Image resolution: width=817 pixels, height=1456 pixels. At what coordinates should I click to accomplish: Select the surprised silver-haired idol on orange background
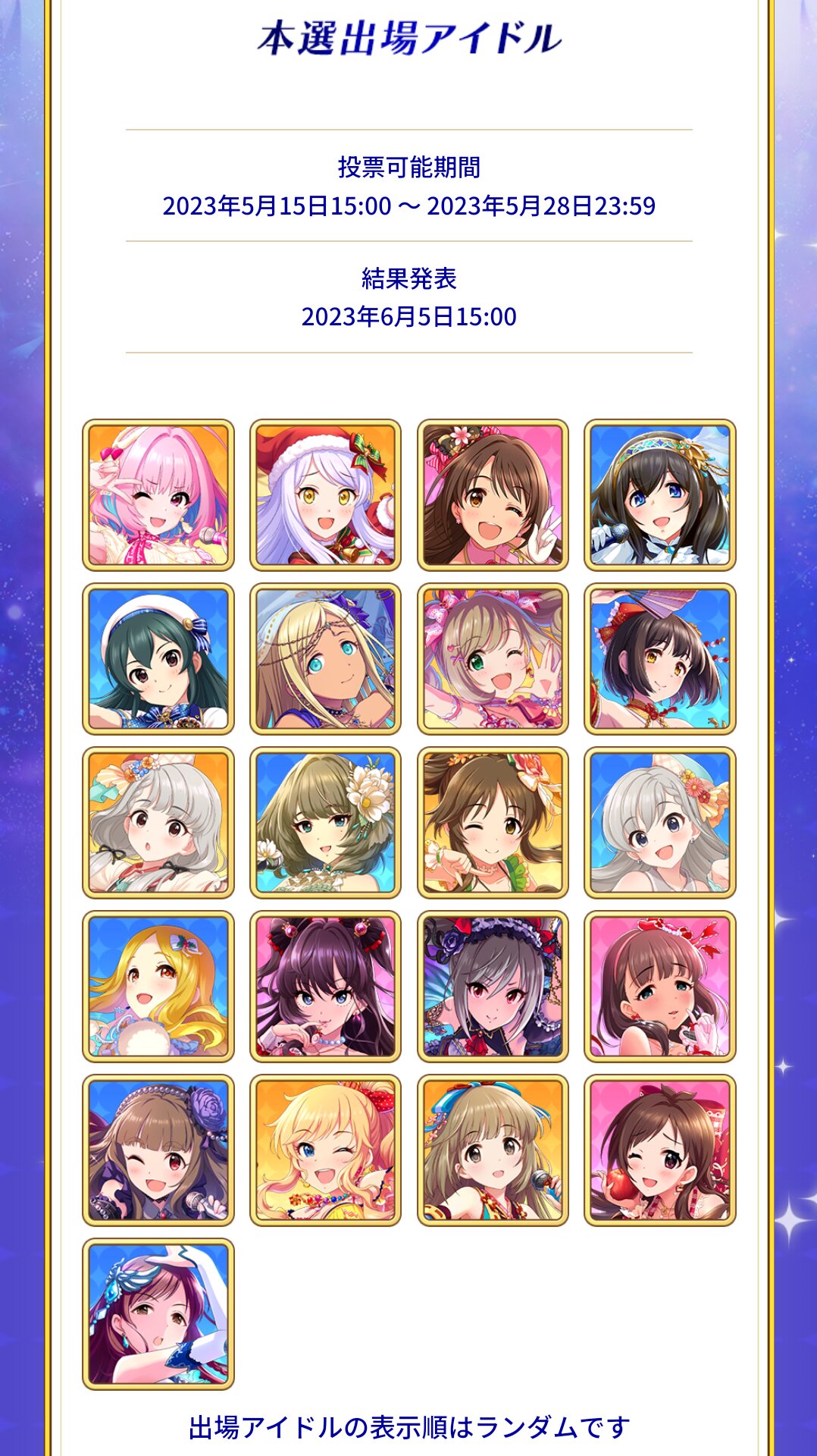[x=158, y=822]
